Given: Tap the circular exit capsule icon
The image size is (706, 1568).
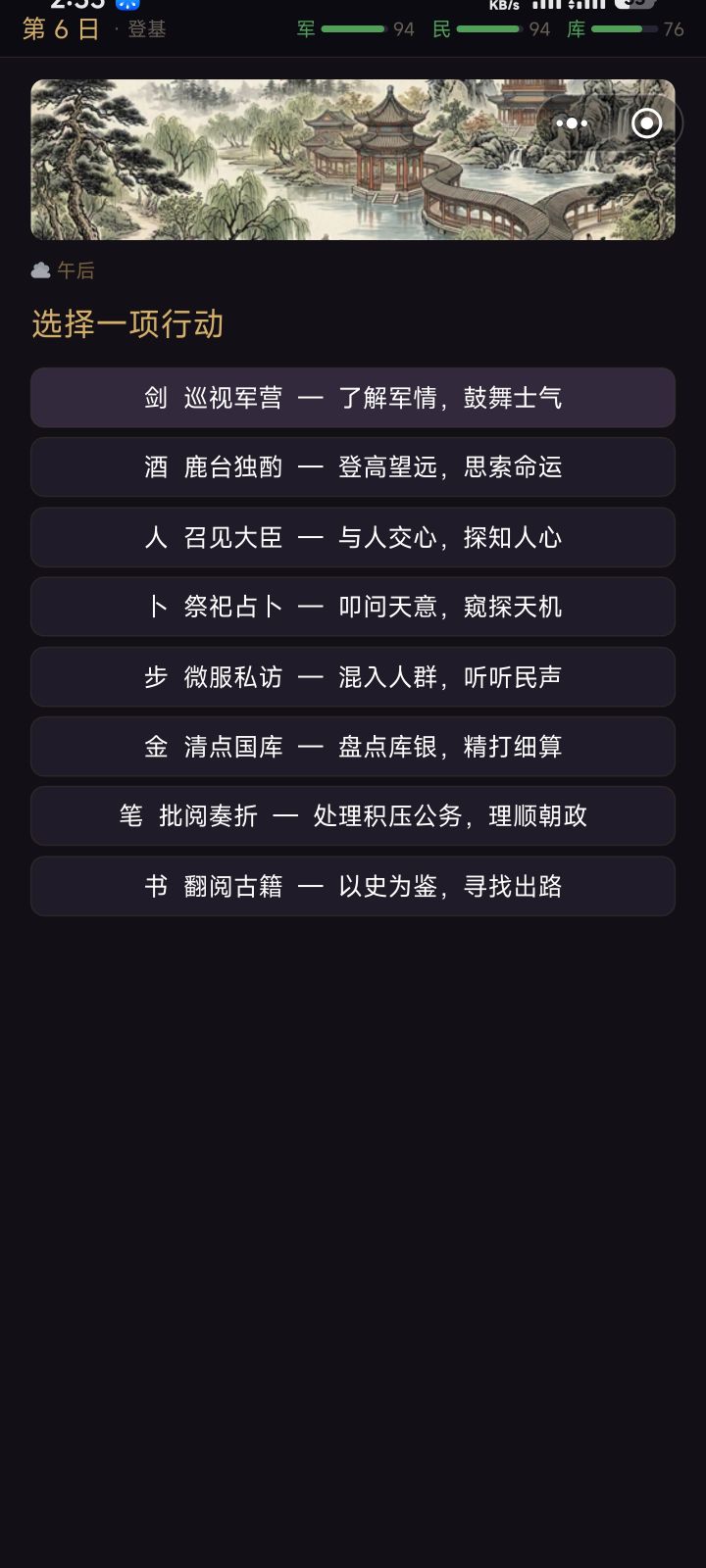Looking at the screenshot, I should 647,123.
